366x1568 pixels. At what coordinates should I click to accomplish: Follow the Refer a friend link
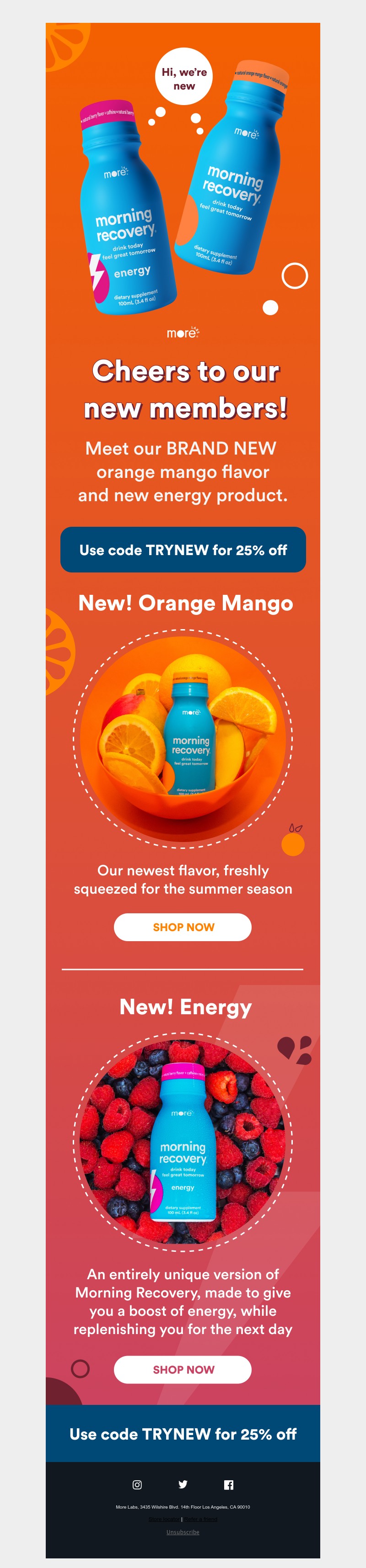201,1519
